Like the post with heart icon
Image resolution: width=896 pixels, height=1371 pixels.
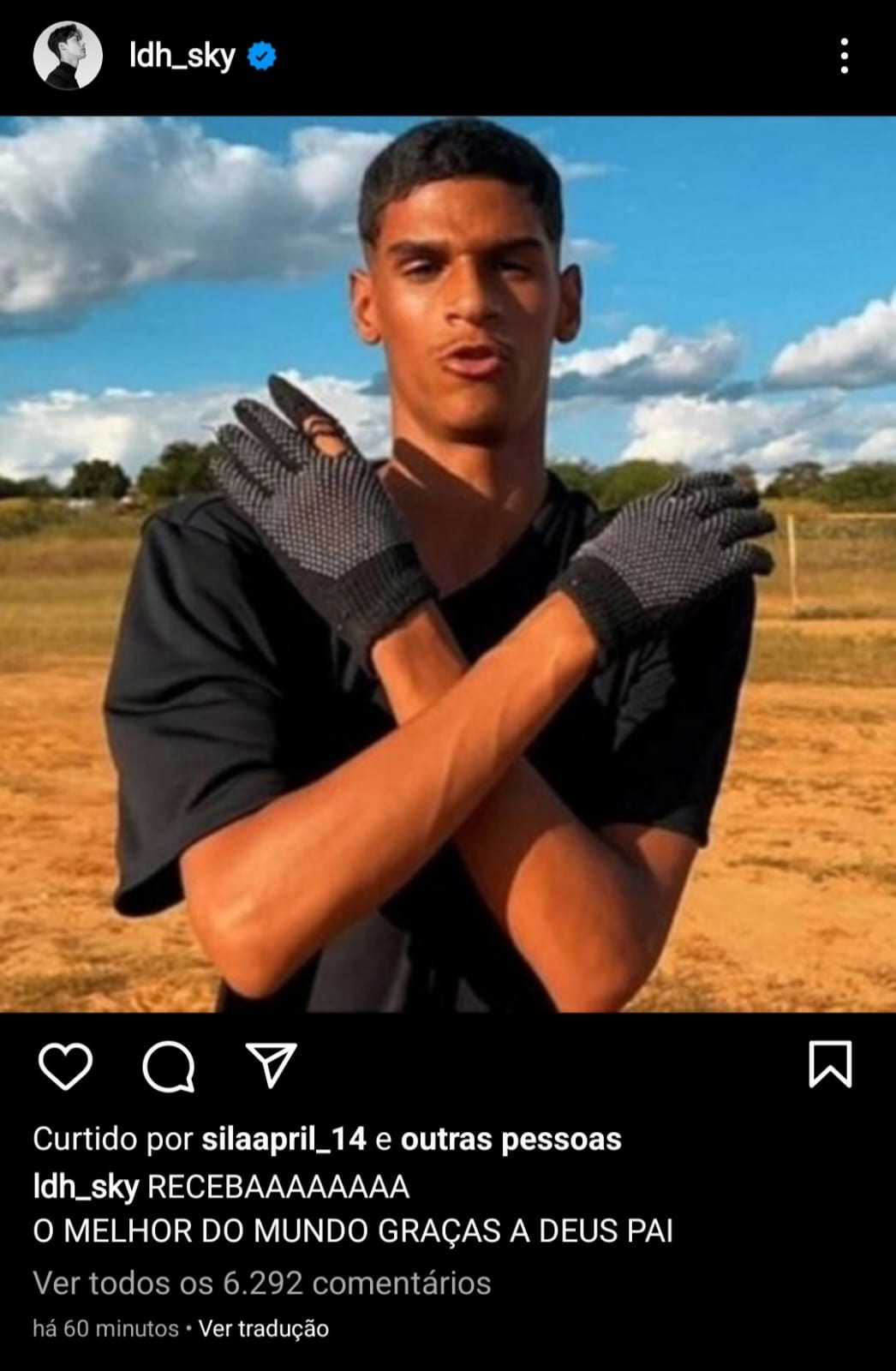pos(66,1067)
